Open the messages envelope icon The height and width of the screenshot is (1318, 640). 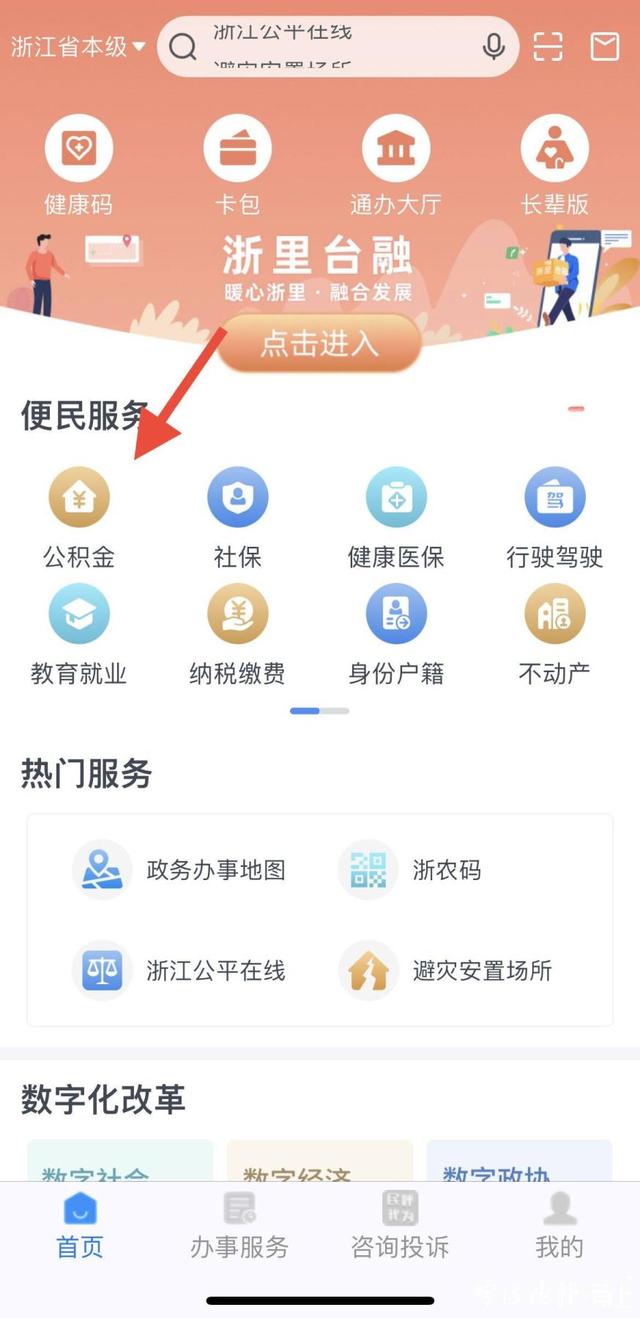(x=604, y=46)
